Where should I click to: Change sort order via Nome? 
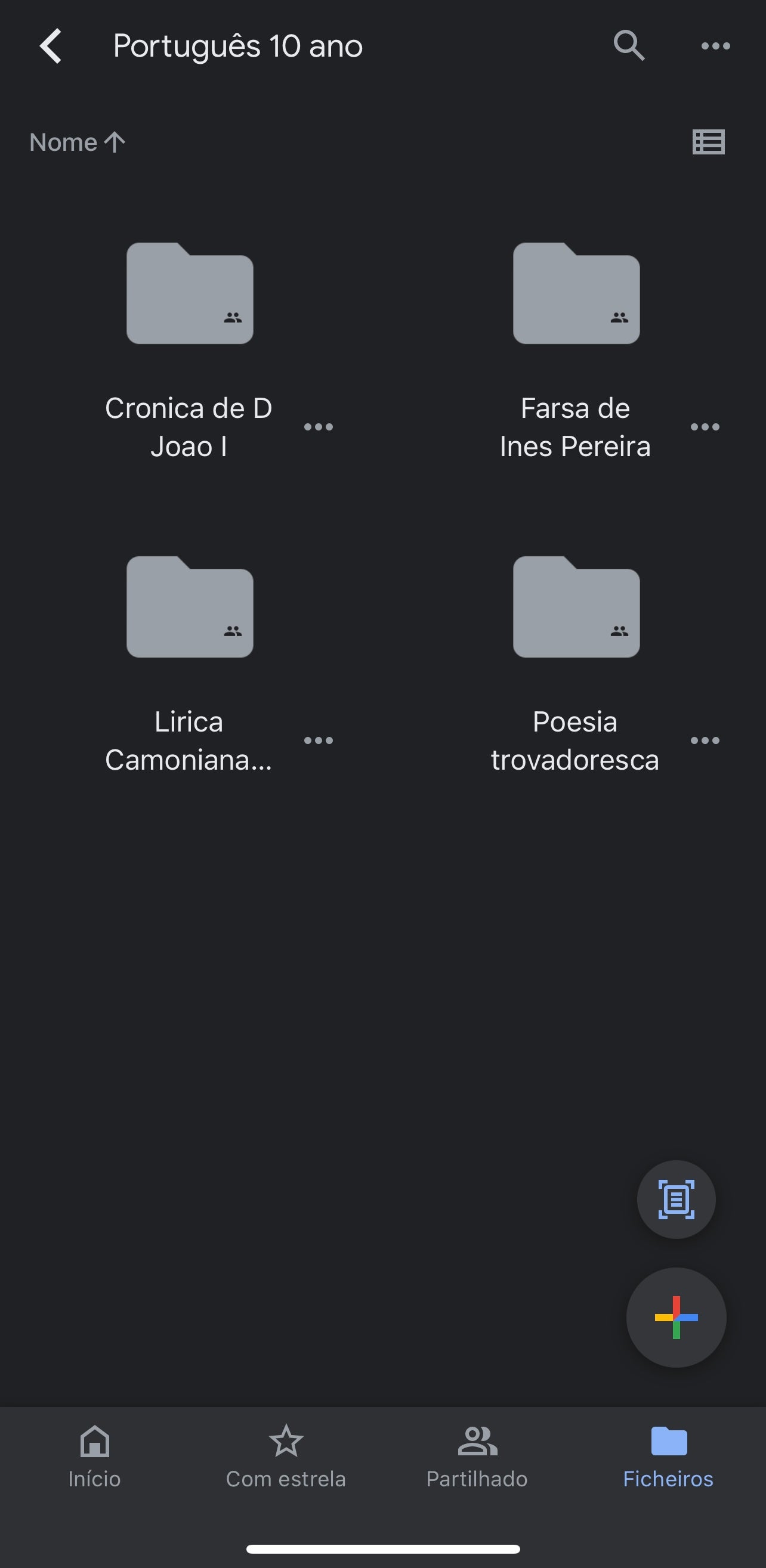click(x=78, y=142)
